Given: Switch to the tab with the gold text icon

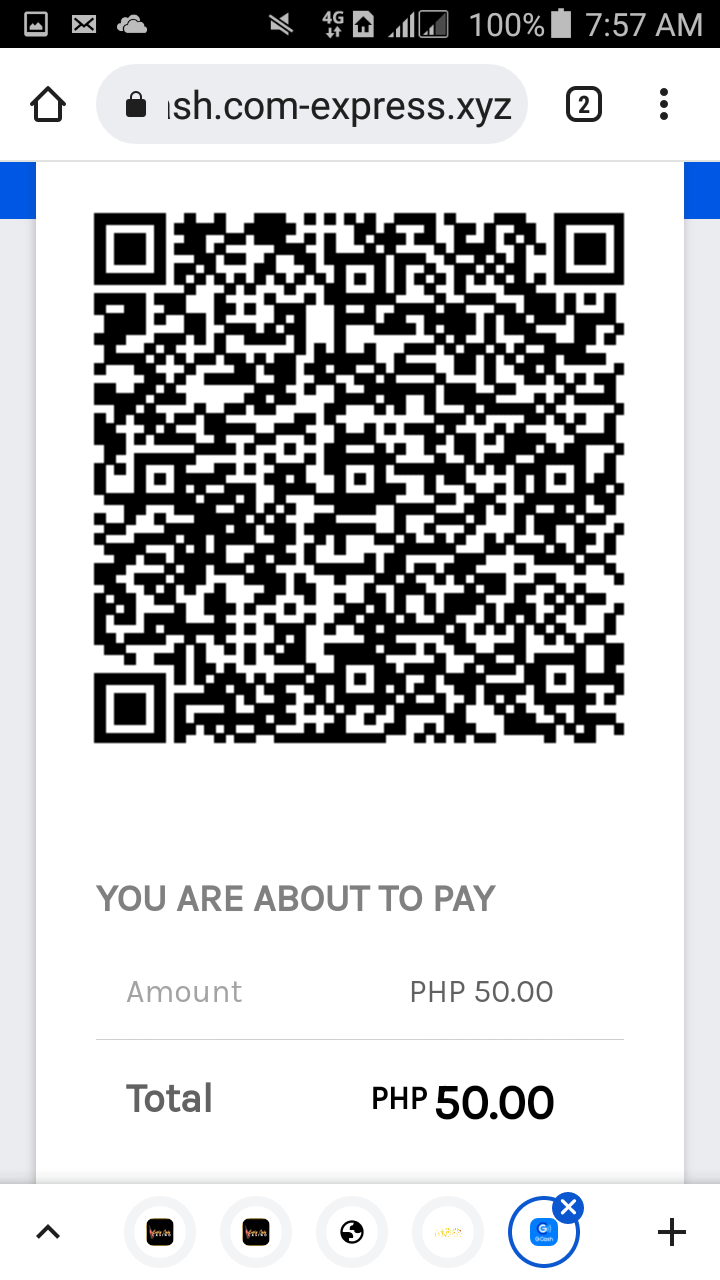Looking at the screenshot, I should tap(448, 1232).
